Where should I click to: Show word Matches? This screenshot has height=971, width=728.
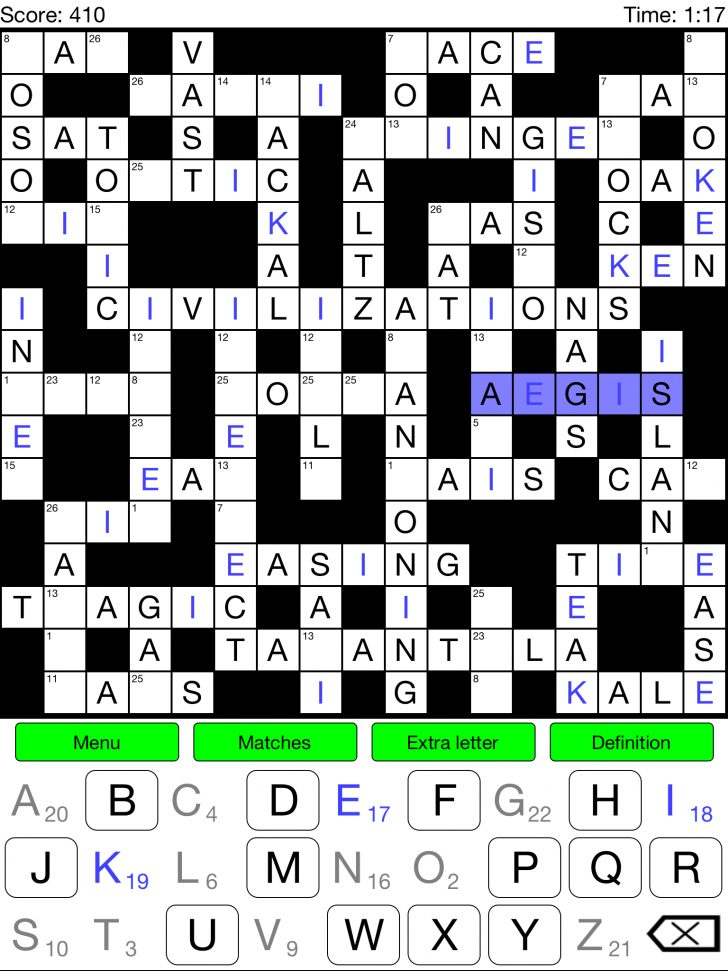coord(275,742)
